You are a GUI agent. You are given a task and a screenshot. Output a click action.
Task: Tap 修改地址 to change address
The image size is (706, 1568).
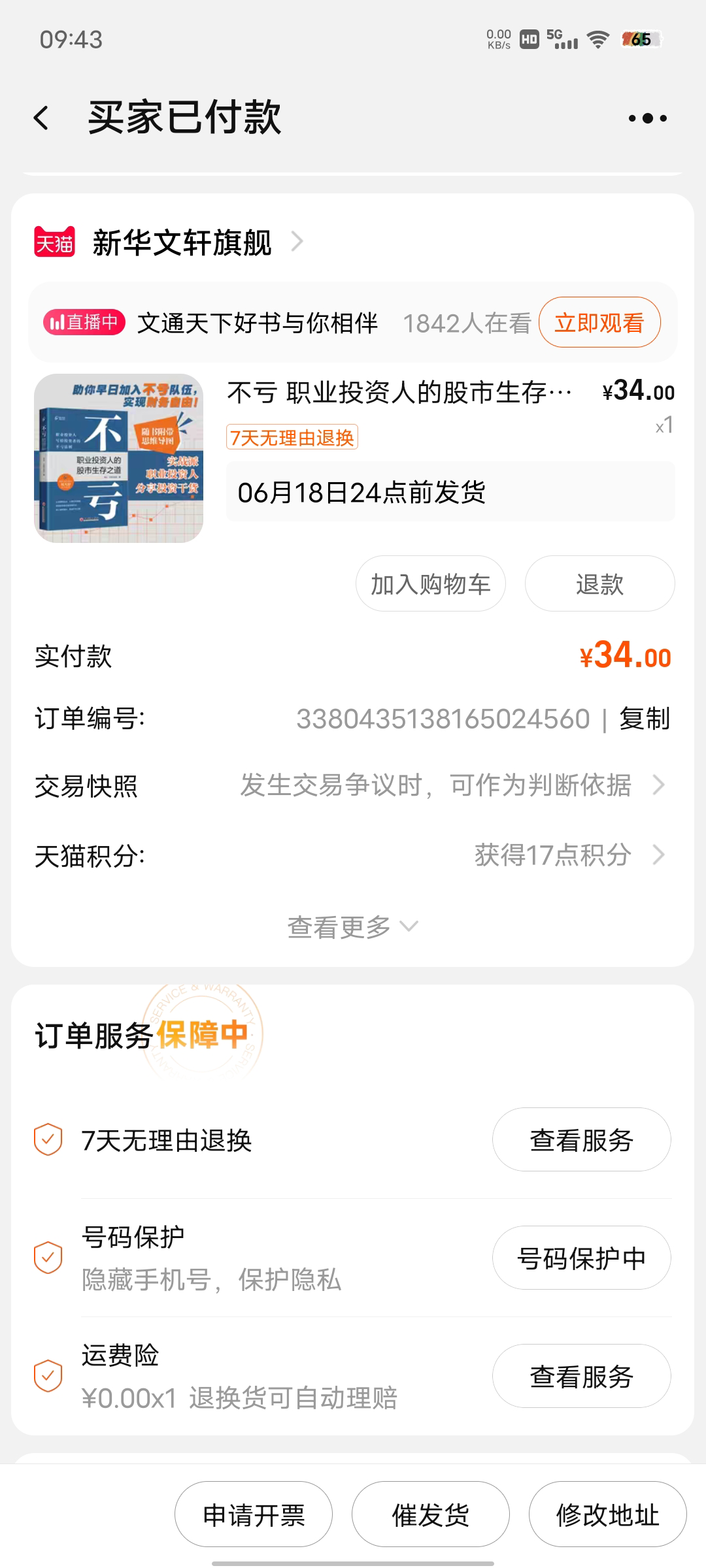point(607,1514)
